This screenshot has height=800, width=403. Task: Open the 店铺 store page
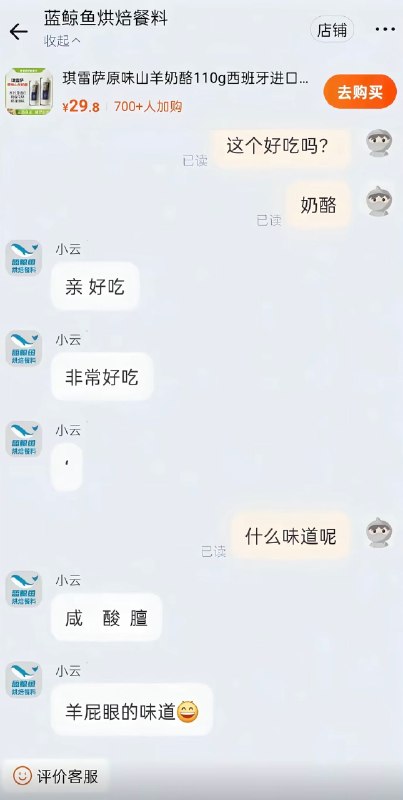(332, 30)
